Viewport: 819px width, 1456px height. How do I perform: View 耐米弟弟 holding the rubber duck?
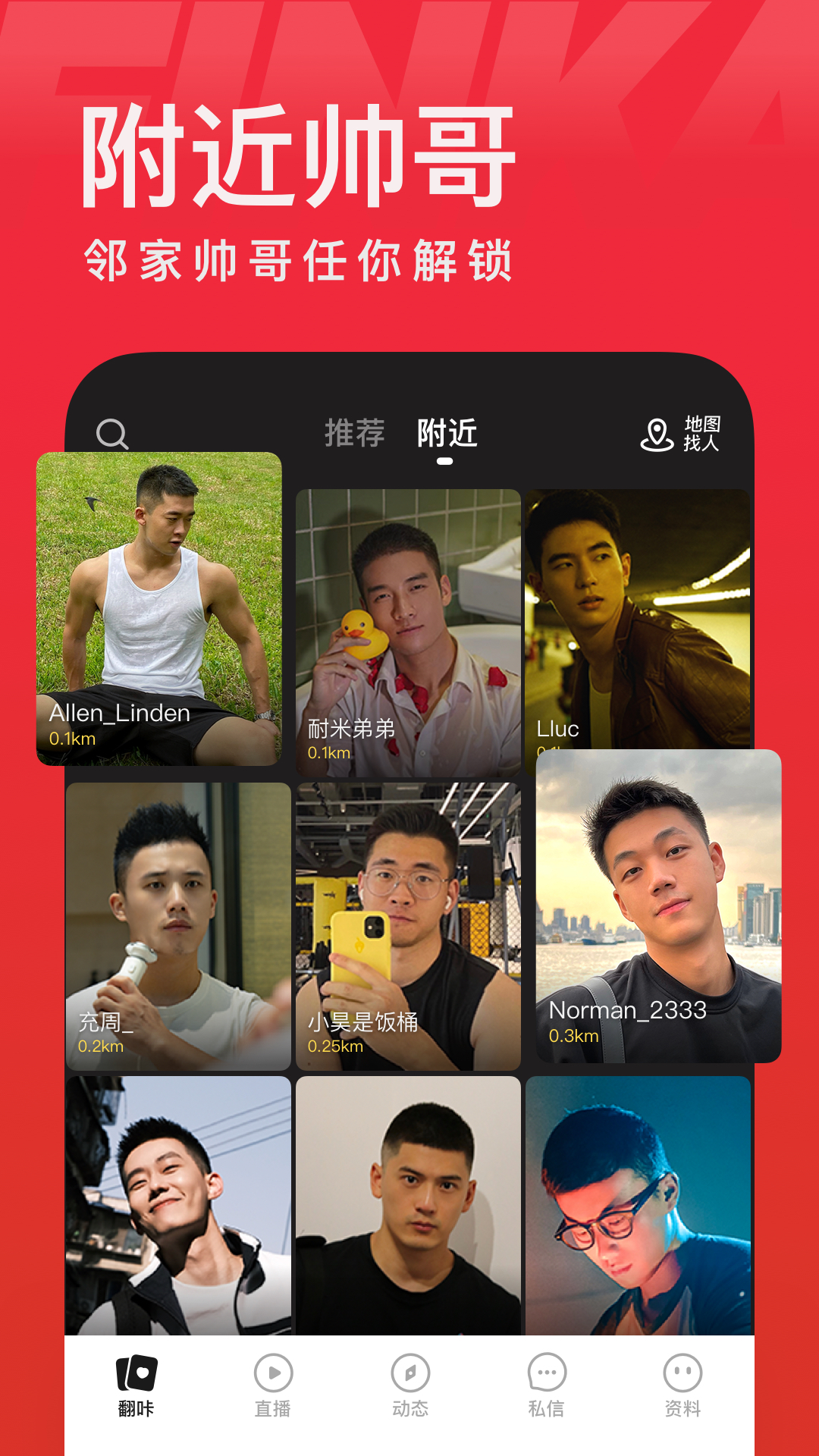[408, 622]
